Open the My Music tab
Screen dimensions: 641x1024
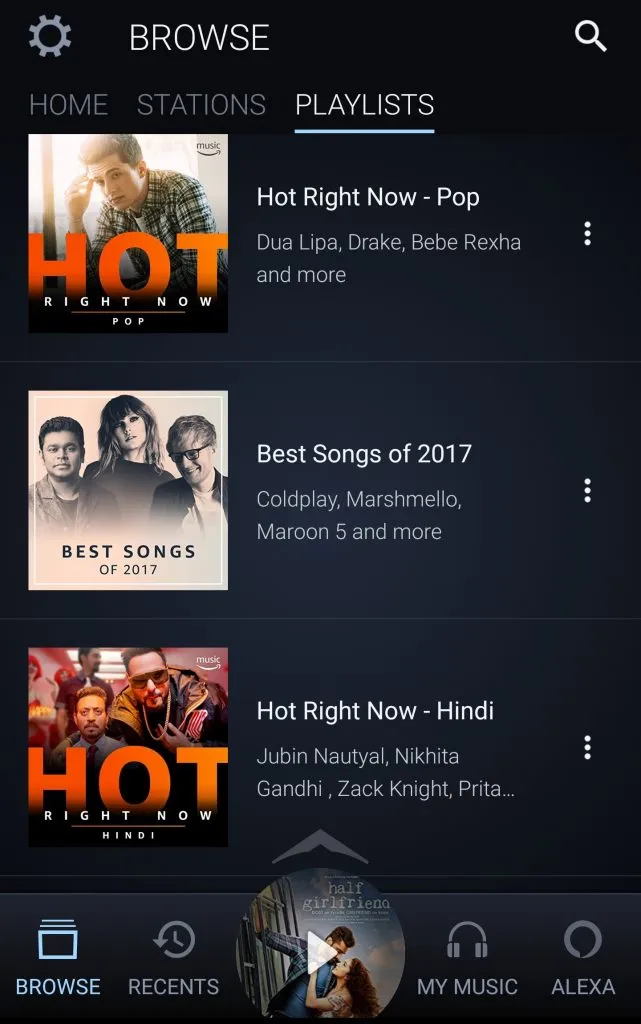467,959
